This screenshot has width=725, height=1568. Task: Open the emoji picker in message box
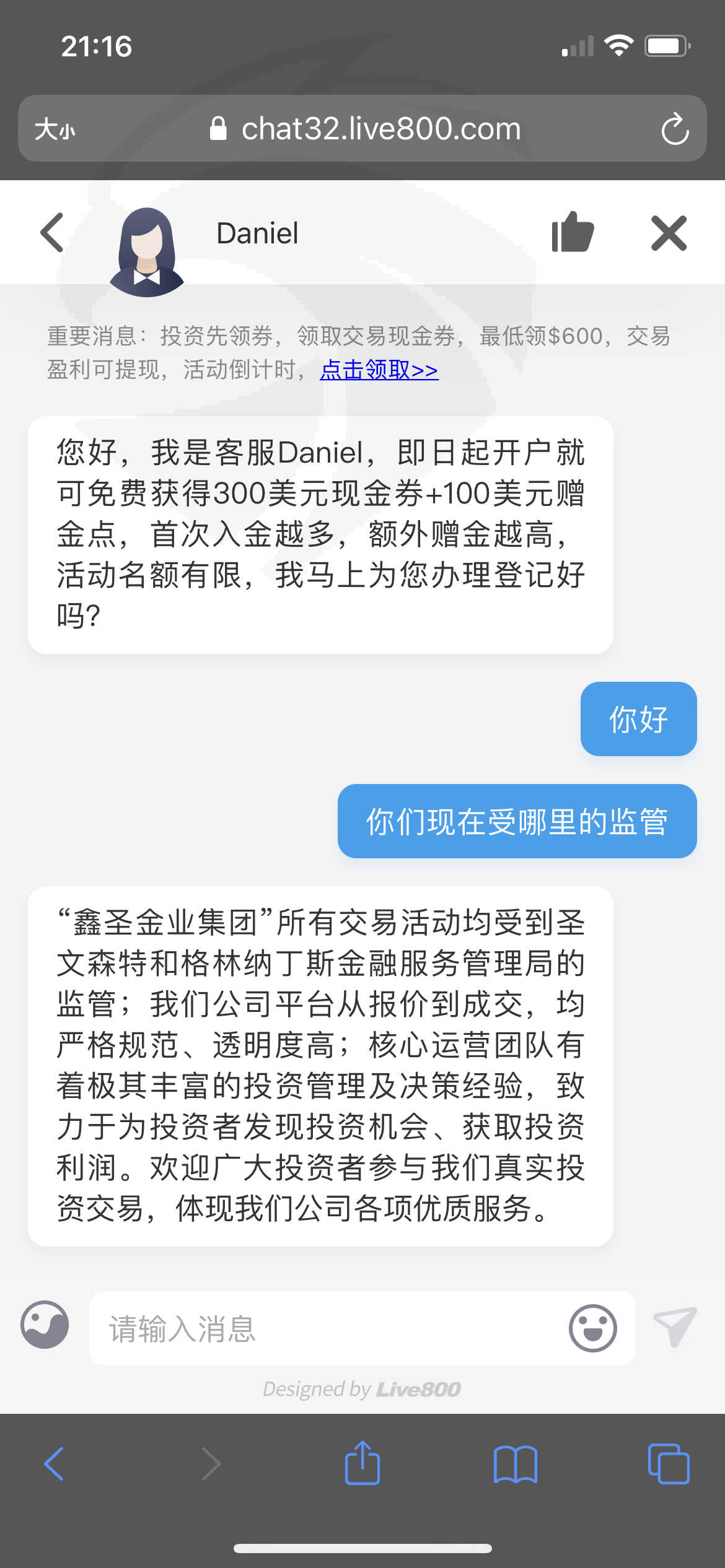tap(593, 1328)
